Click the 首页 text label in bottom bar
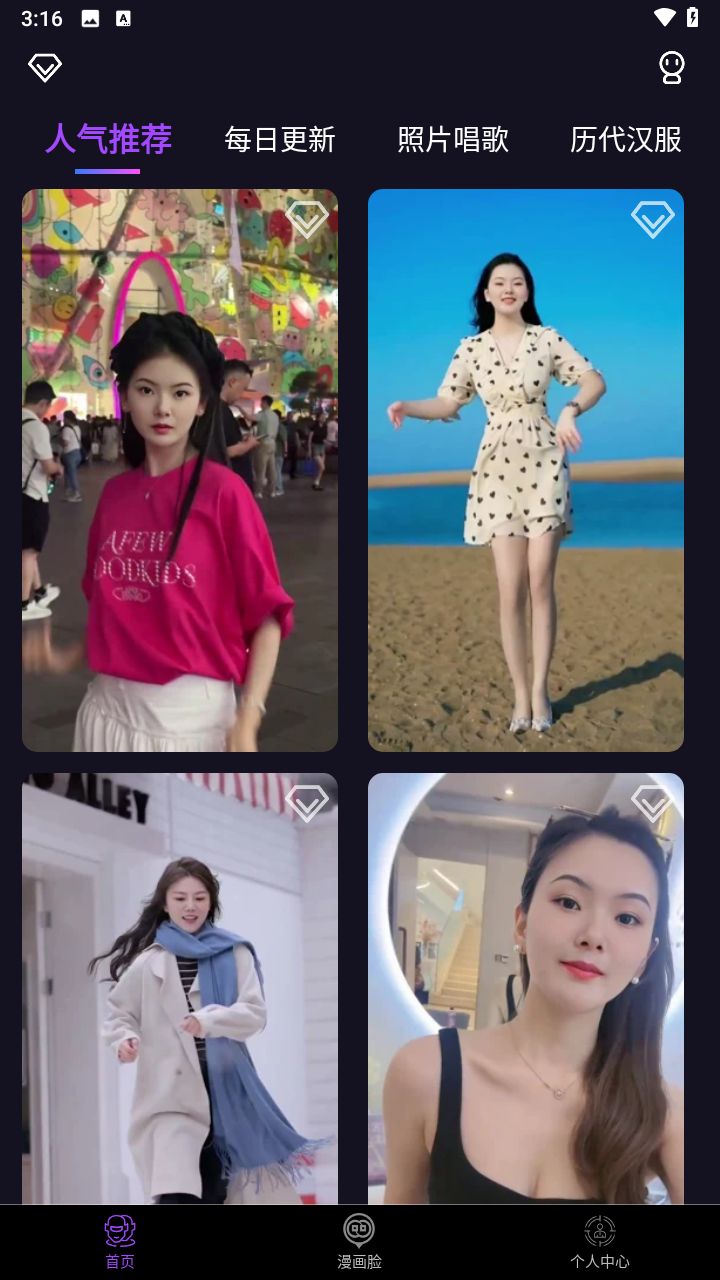Screen dimensions: 720x1280 click(x=120, y=1261)
